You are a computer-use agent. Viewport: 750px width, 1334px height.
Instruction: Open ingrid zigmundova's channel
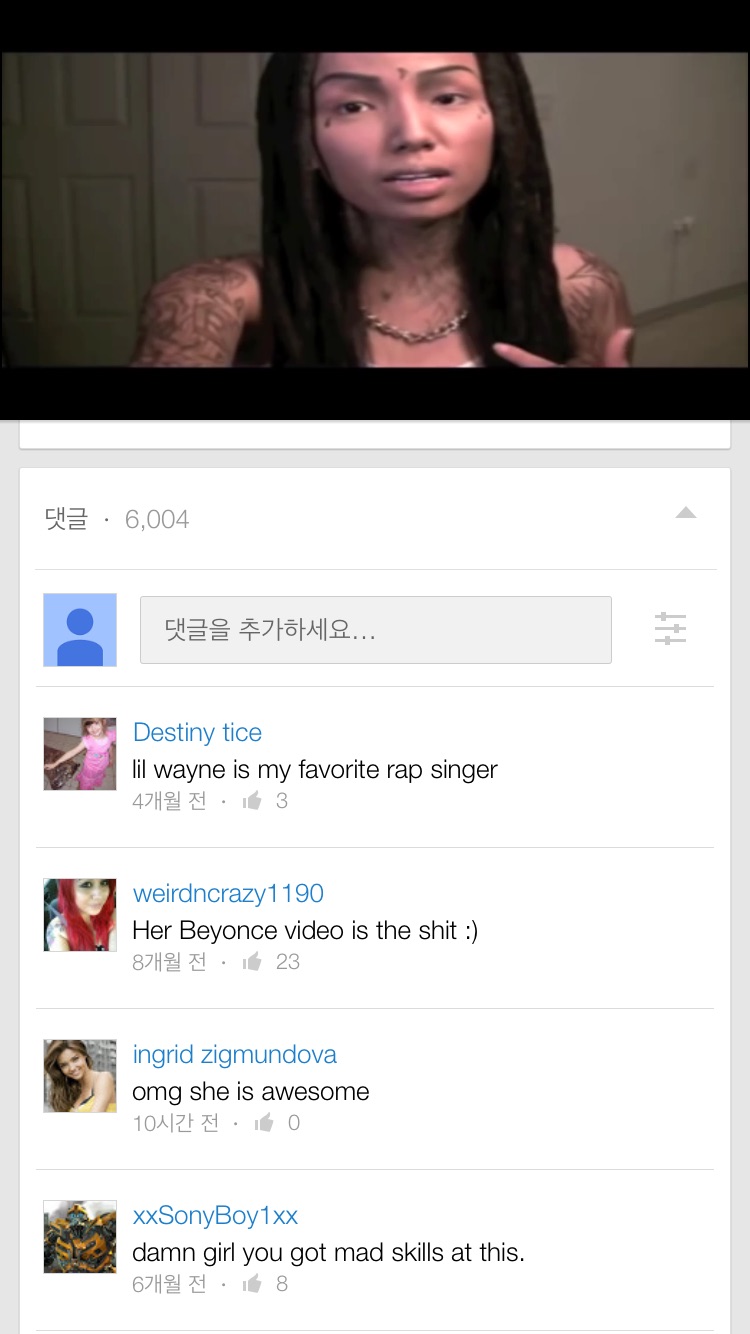234,1054
